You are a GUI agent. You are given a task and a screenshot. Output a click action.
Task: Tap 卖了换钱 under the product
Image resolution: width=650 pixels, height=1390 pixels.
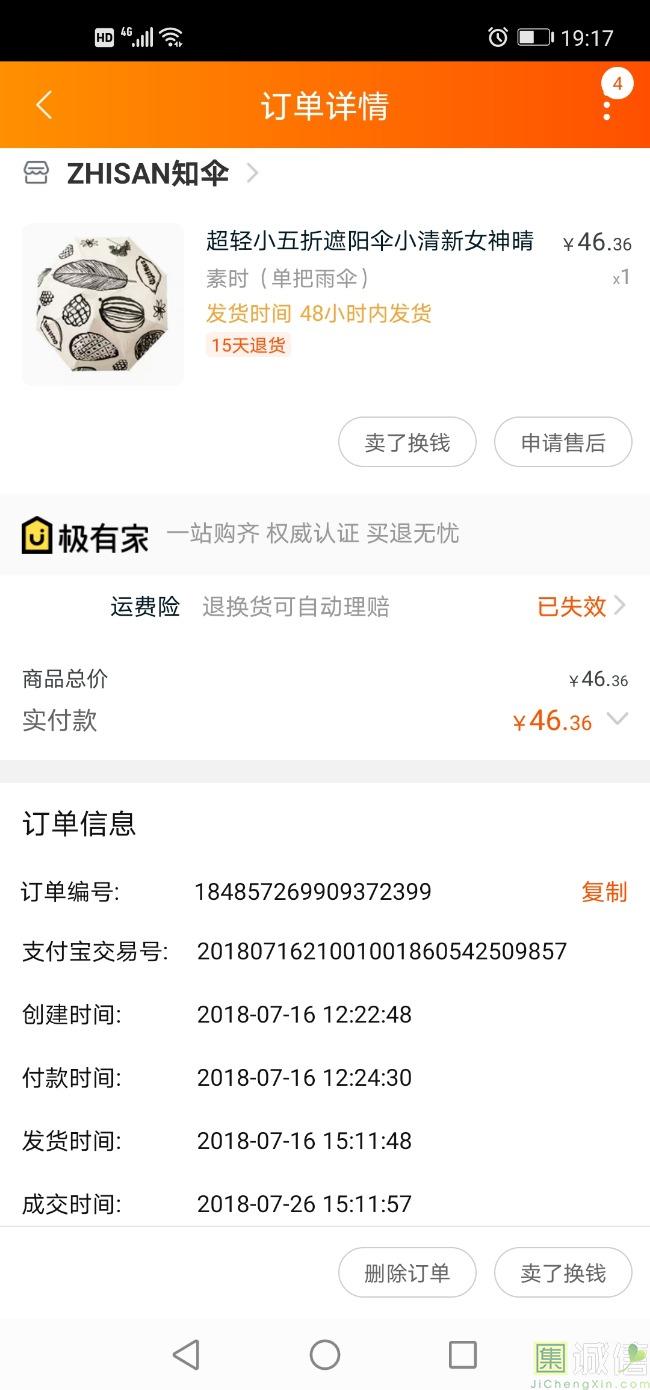pyautogui.click(x=407, y=442)
